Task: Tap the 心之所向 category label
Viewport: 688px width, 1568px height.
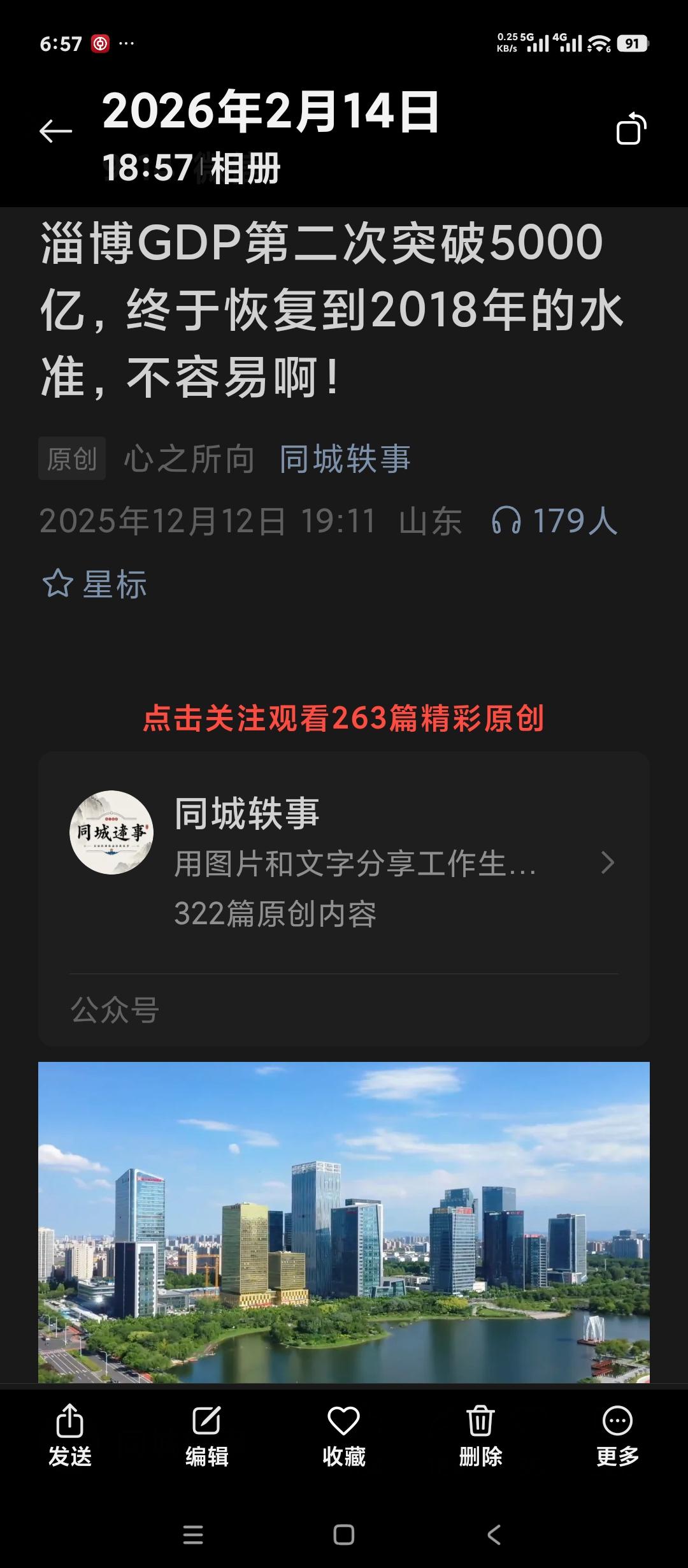Action: 187,456
